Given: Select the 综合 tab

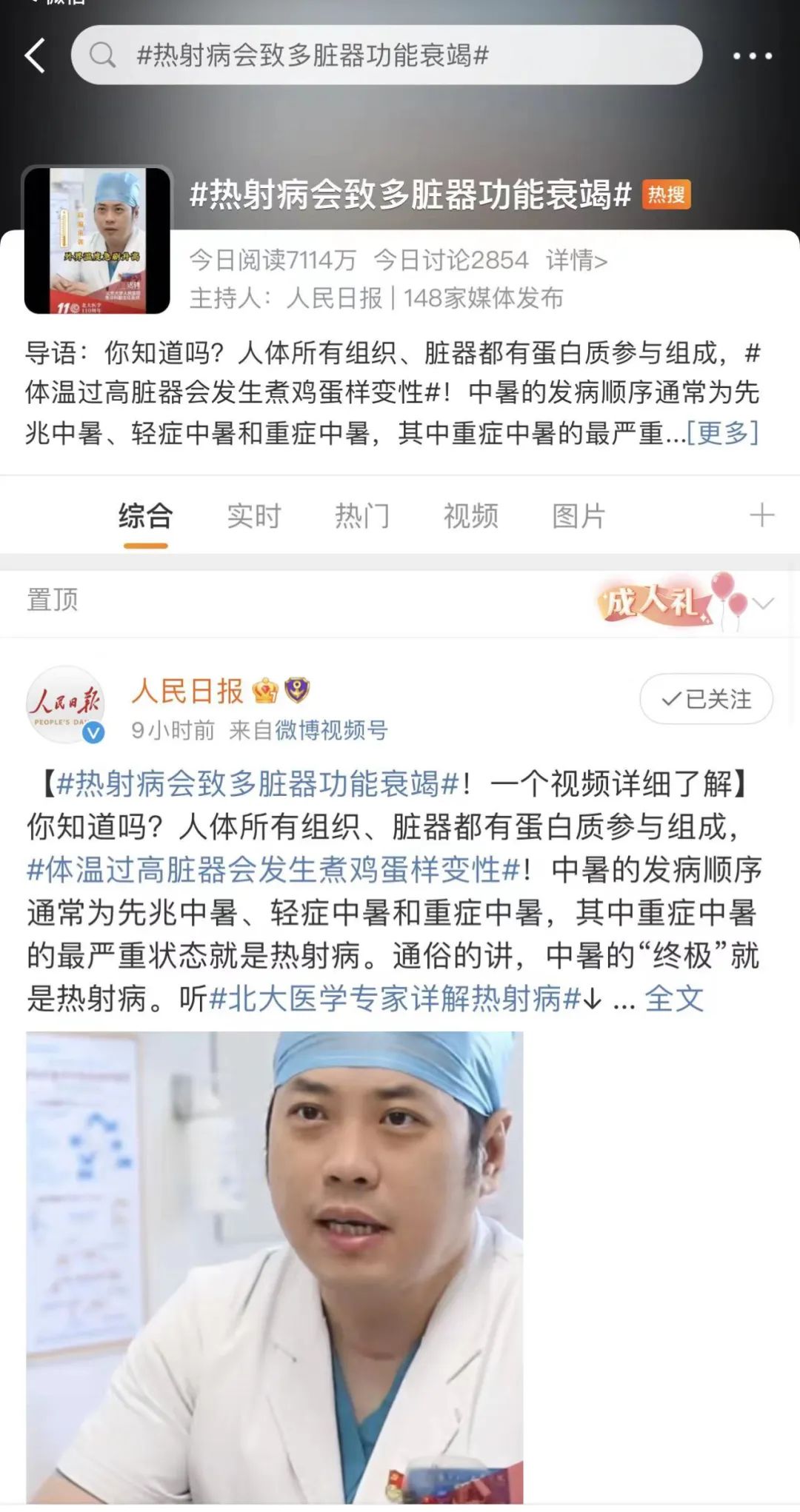Looking at the screenshot, I should point(145,516).
